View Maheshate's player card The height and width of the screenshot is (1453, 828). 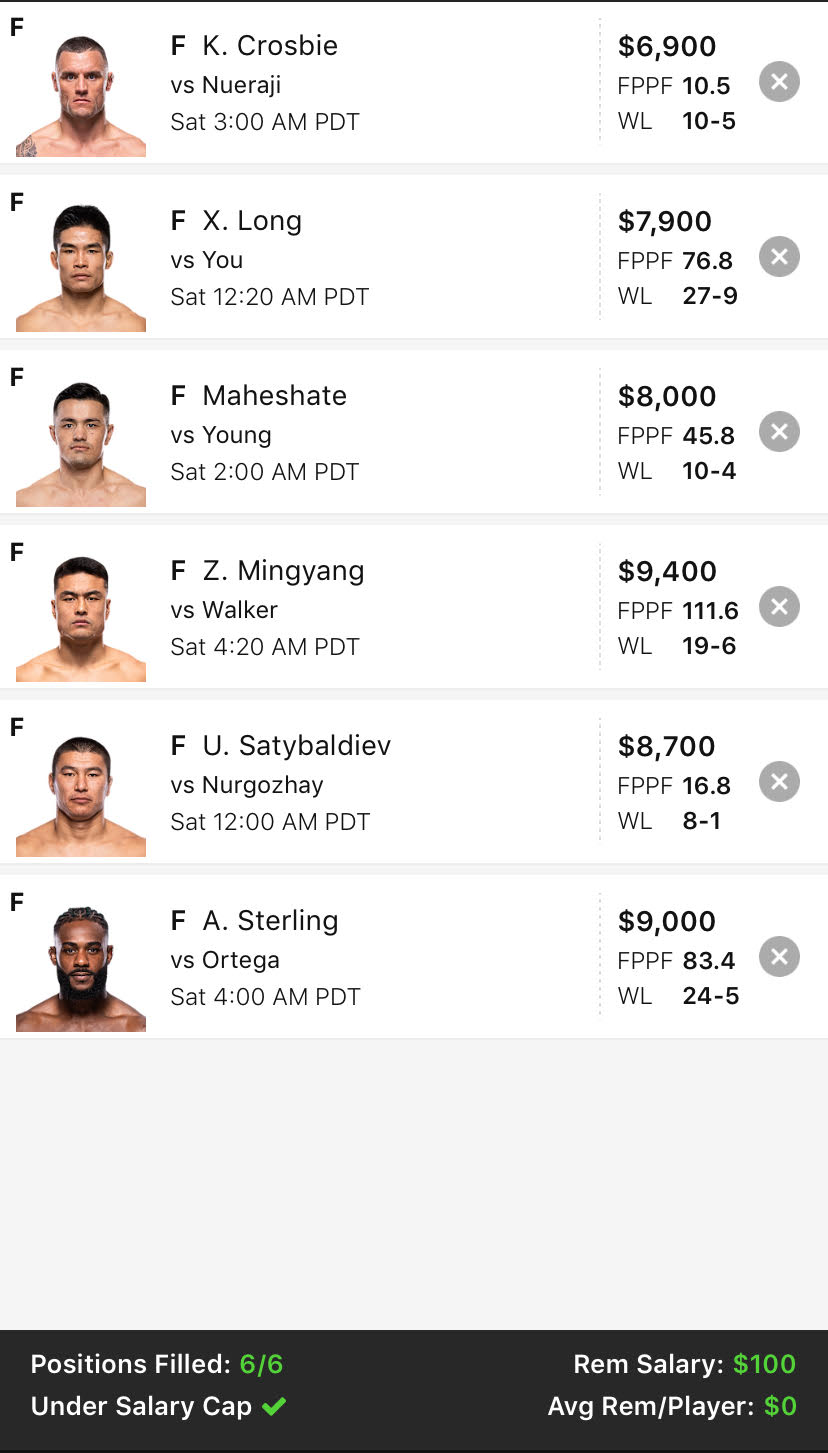274,396
